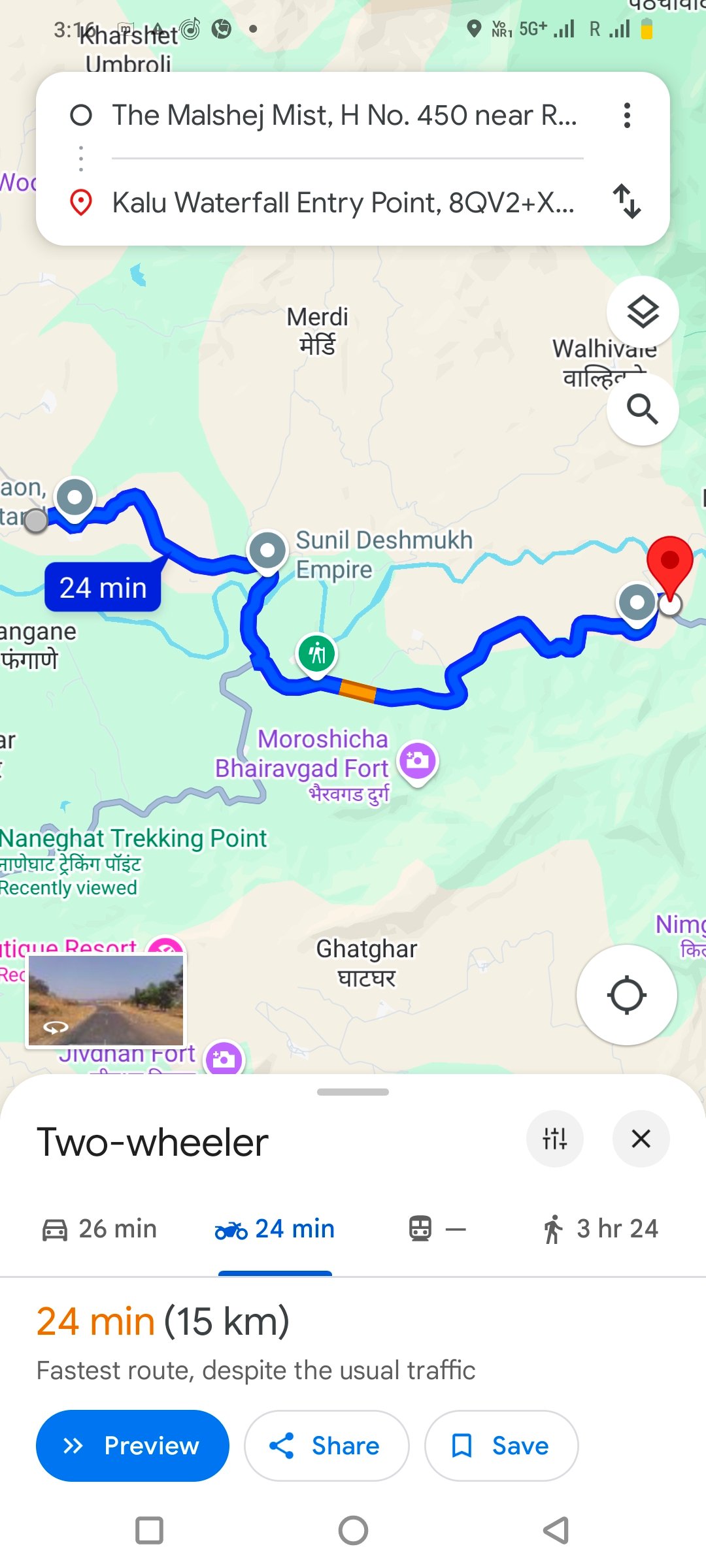Swap start and destination
Screen dimensions: 706x1568
[x=627, y=201]
